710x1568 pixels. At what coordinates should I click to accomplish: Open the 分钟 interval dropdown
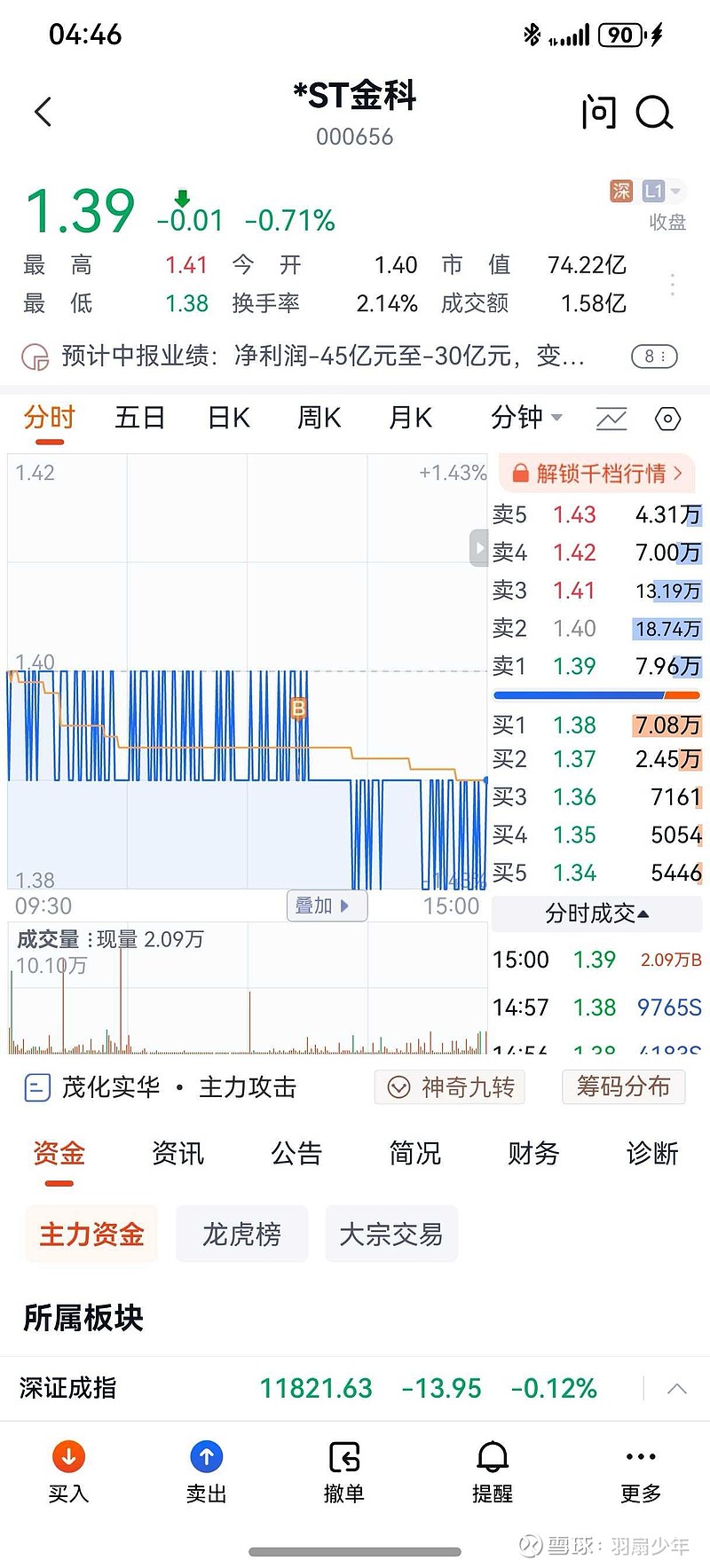coord(526,417)
